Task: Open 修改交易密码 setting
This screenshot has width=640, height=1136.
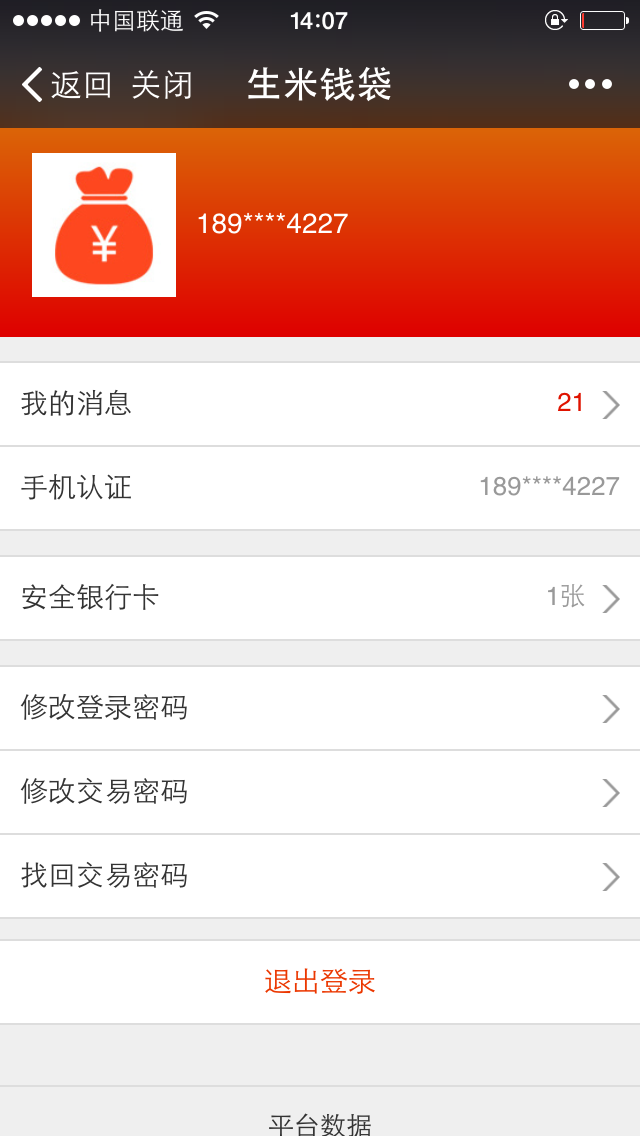Action: [320, 793]
